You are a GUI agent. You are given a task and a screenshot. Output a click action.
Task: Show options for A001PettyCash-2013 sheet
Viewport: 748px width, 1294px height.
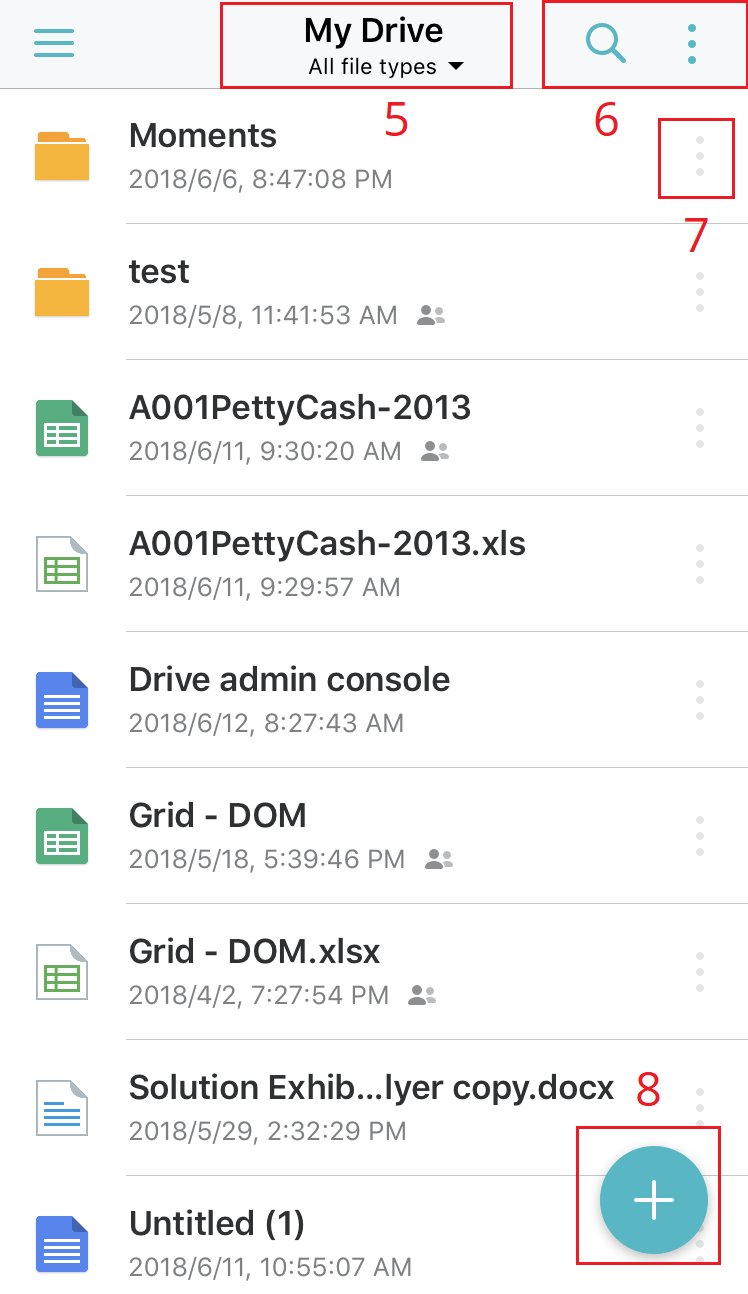click(x=699, y=428)
